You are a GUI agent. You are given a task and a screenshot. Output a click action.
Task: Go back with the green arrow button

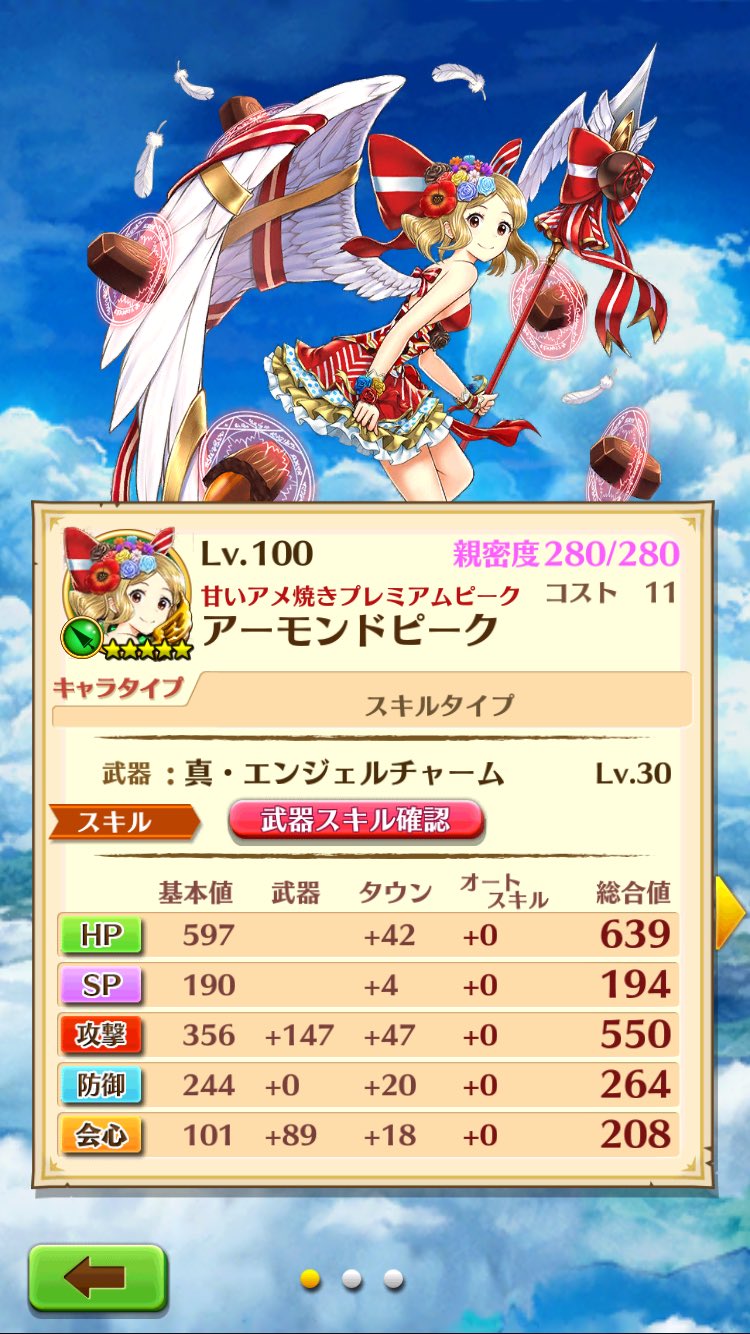[96, 1277]
